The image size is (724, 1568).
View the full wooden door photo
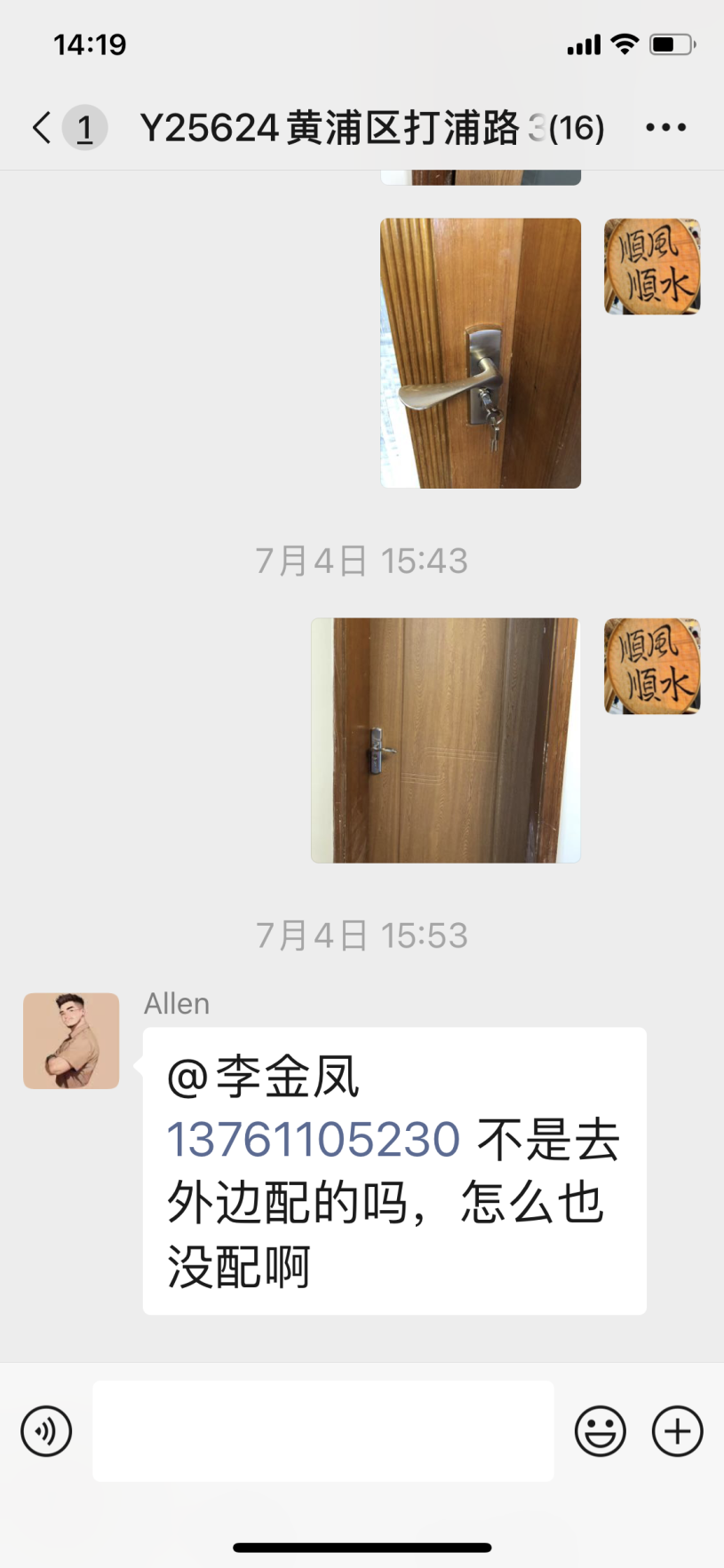coord(445,740)
